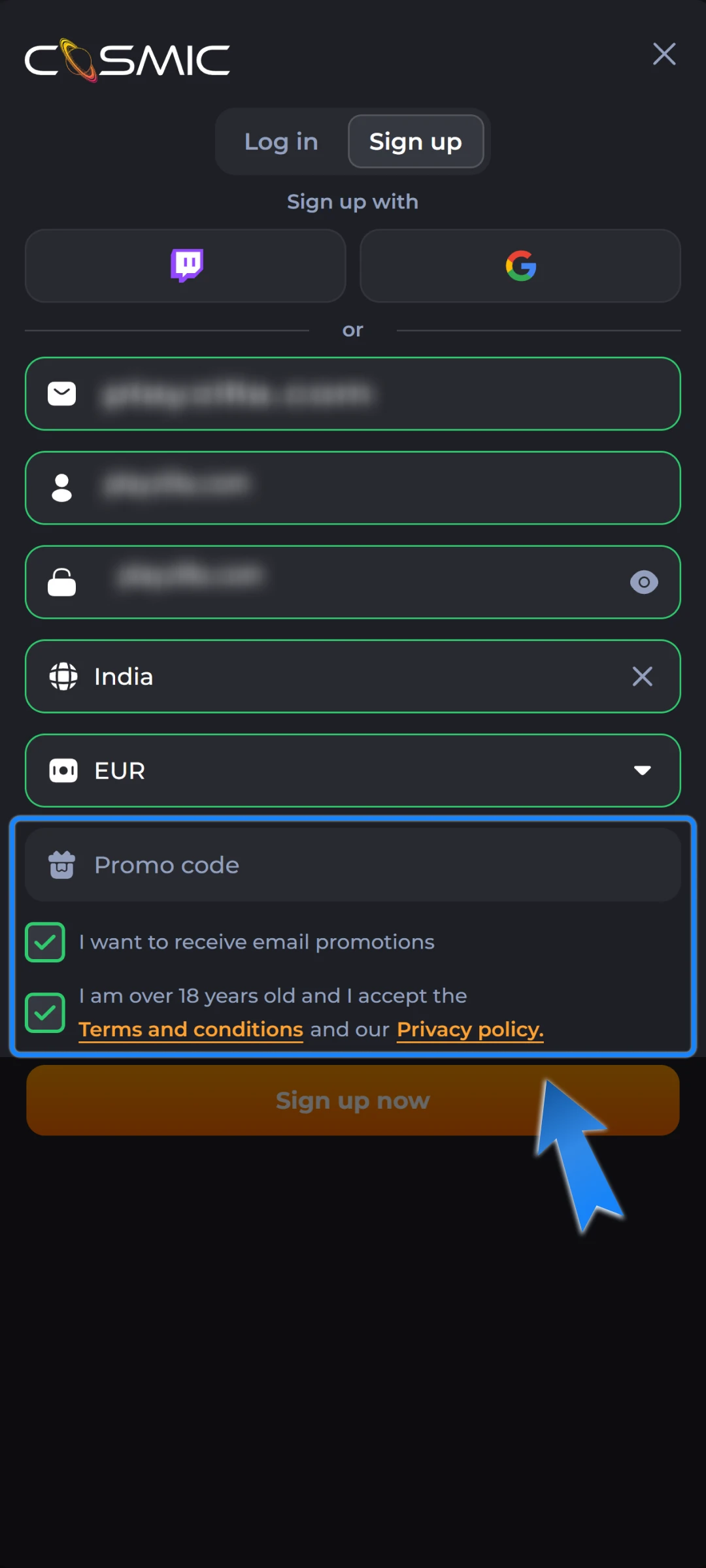Uncheck receive email promotions
706x1568 pixels.
coord(45,942)
